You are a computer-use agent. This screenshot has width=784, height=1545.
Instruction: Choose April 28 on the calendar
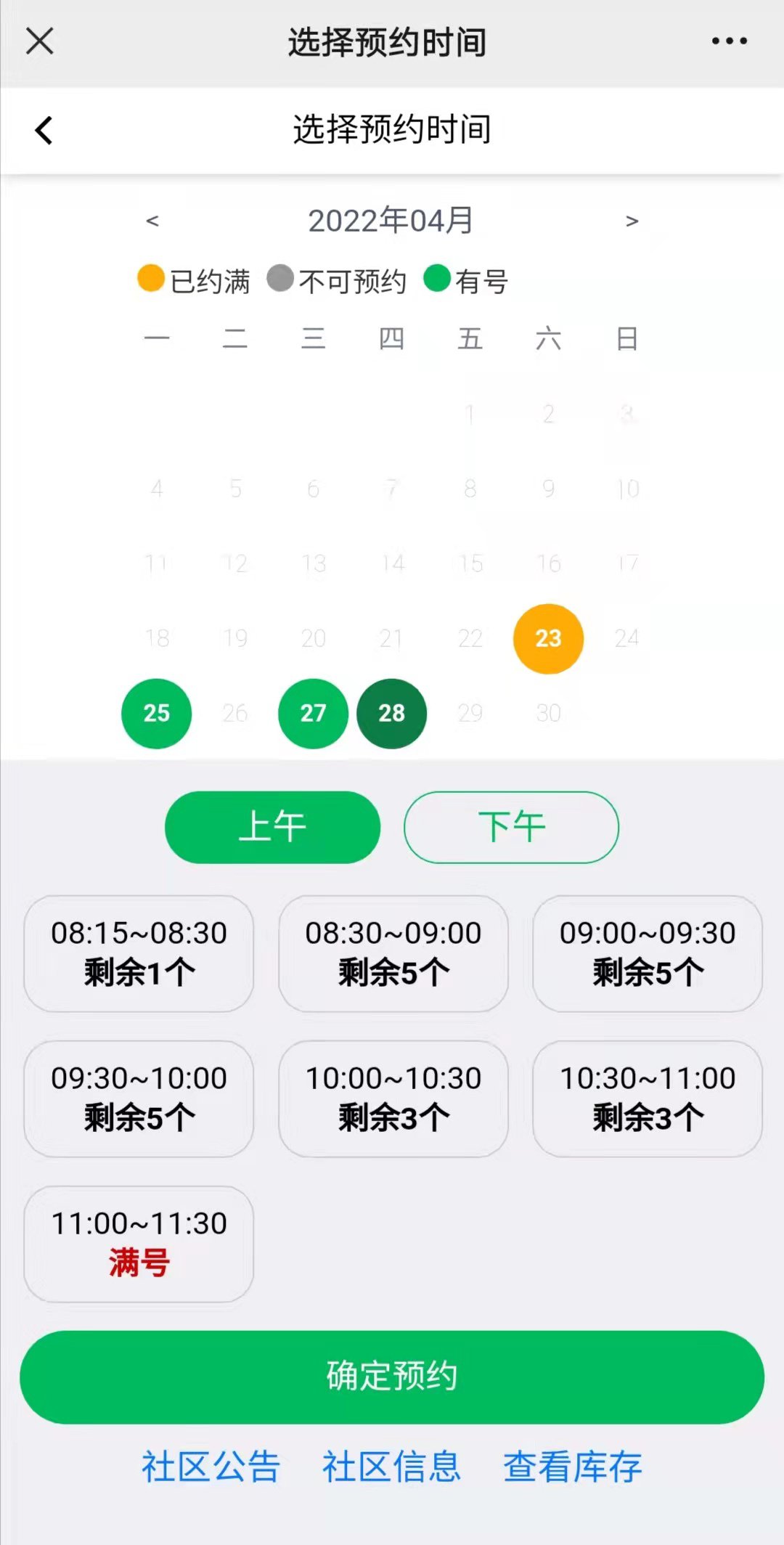coord(391,713)
